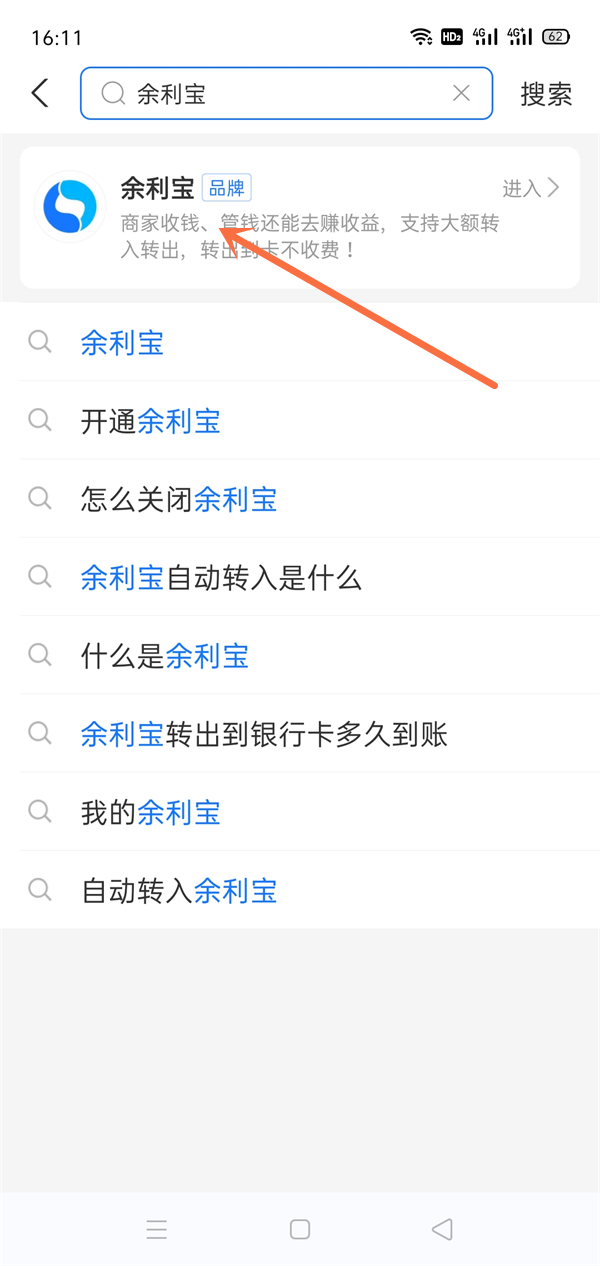Open the 余利宝 brand card
Viewport: 600px width, 1266px height.
(x=300, y=218)
